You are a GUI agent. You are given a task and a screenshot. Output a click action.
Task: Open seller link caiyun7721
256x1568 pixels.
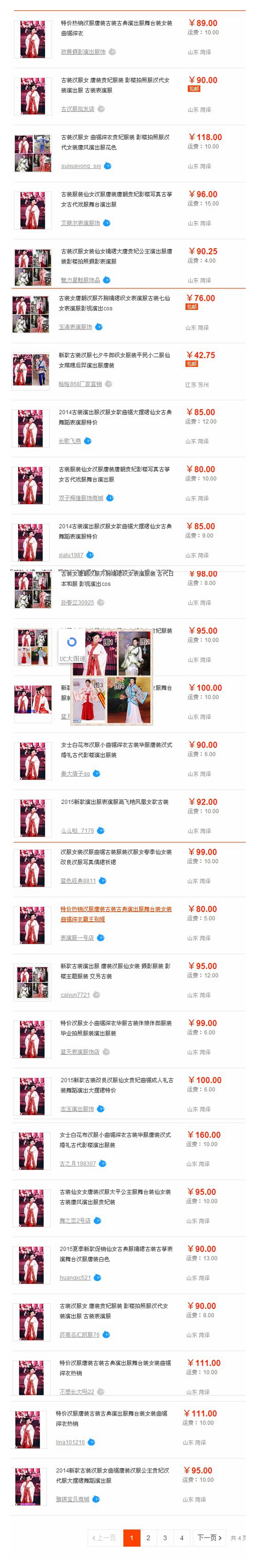(75, 995)
